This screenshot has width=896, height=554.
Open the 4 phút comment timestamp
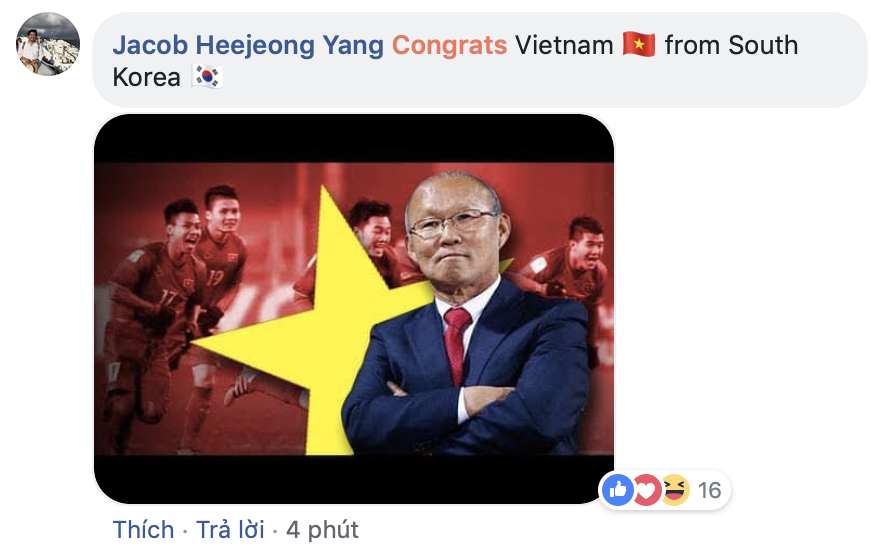pos(322,529)
